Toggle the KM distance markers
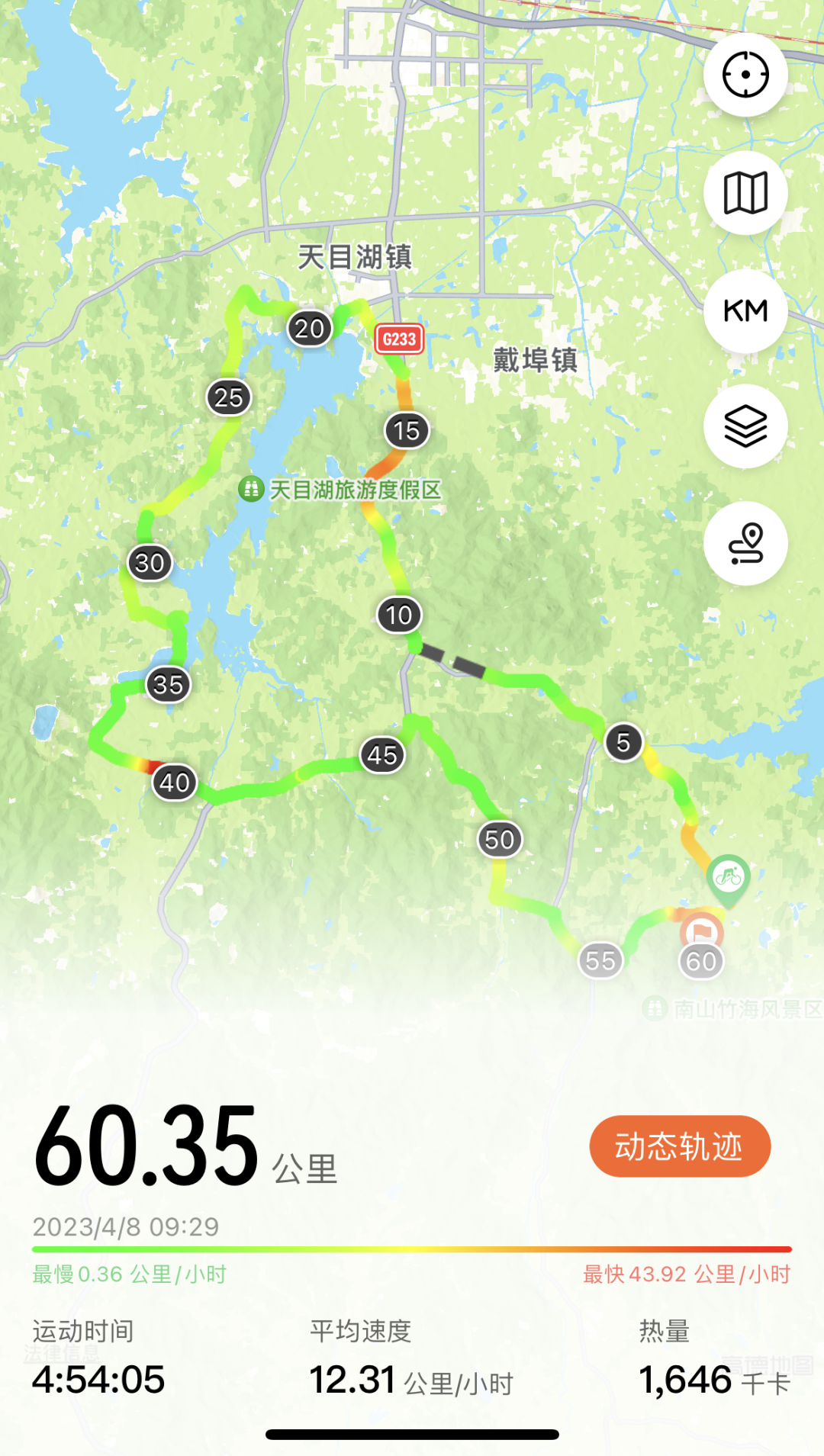Viewport: 824px width, 1456px height. click(x=745, y=310)
